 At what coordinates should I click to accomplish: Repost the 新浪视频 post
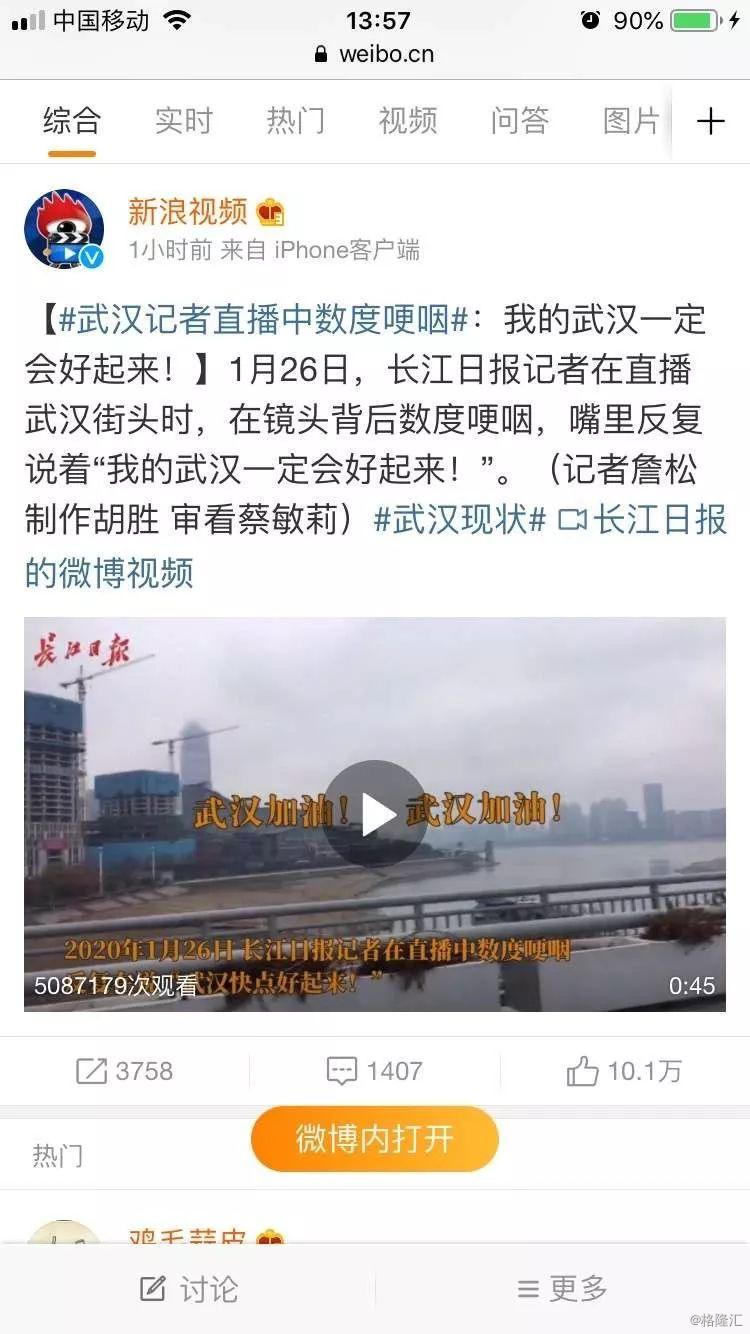[x=125, y=1072]
